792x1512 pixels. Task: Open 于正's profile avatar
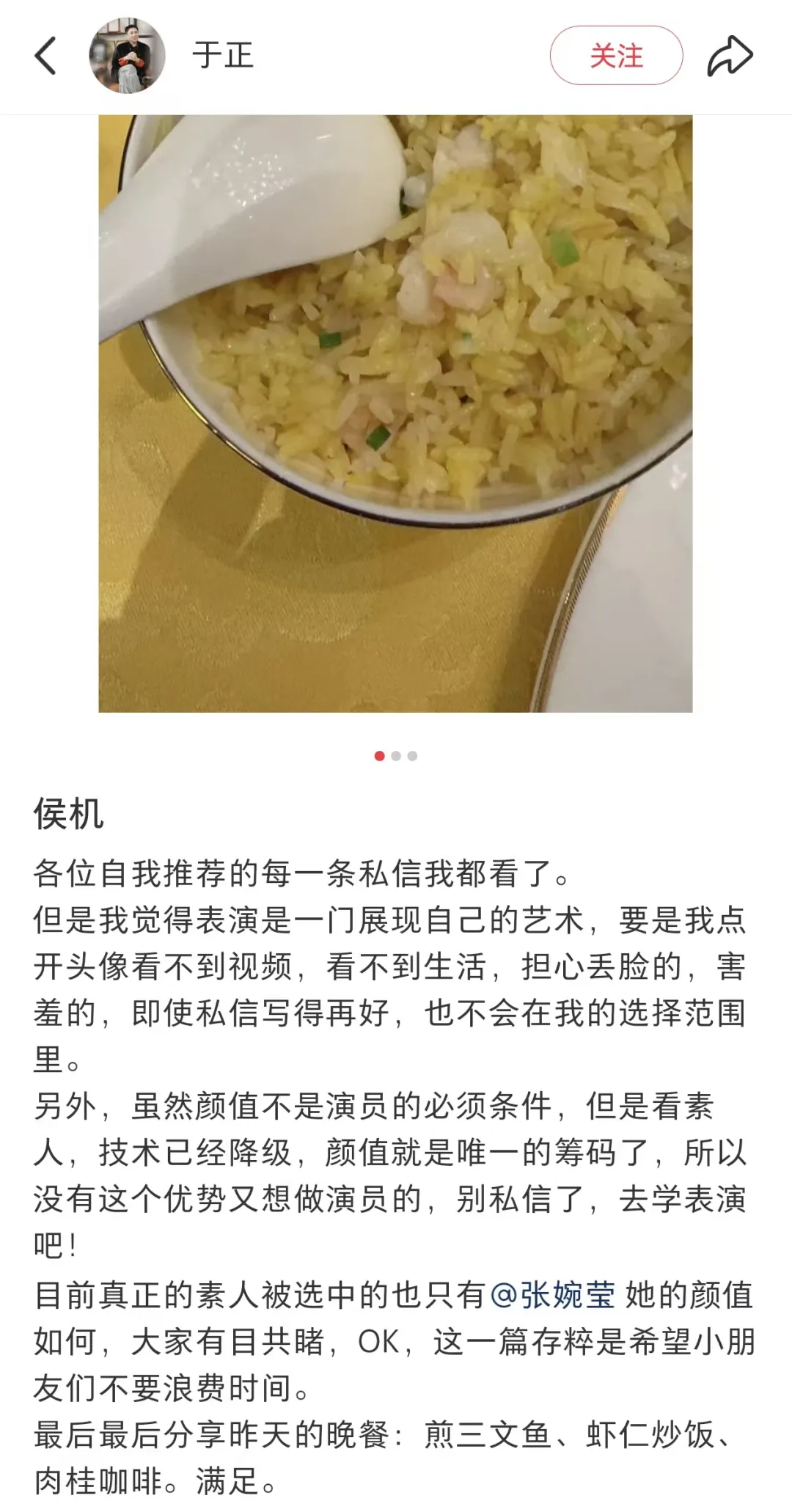(127, 56)
